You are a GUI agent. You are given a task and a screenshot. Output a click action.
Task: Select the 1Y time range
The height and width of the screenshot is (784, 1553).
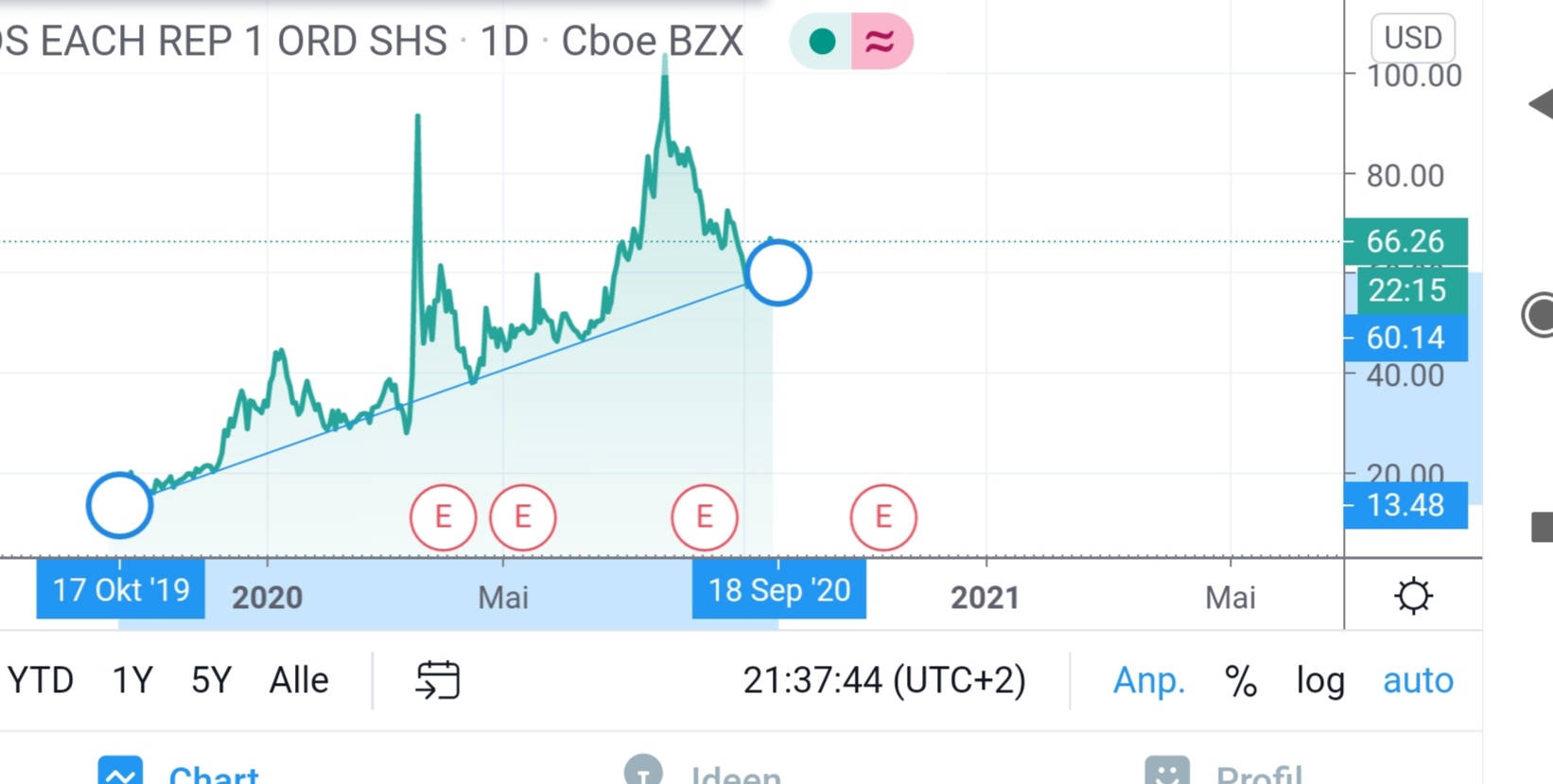[x=132, y=680]
